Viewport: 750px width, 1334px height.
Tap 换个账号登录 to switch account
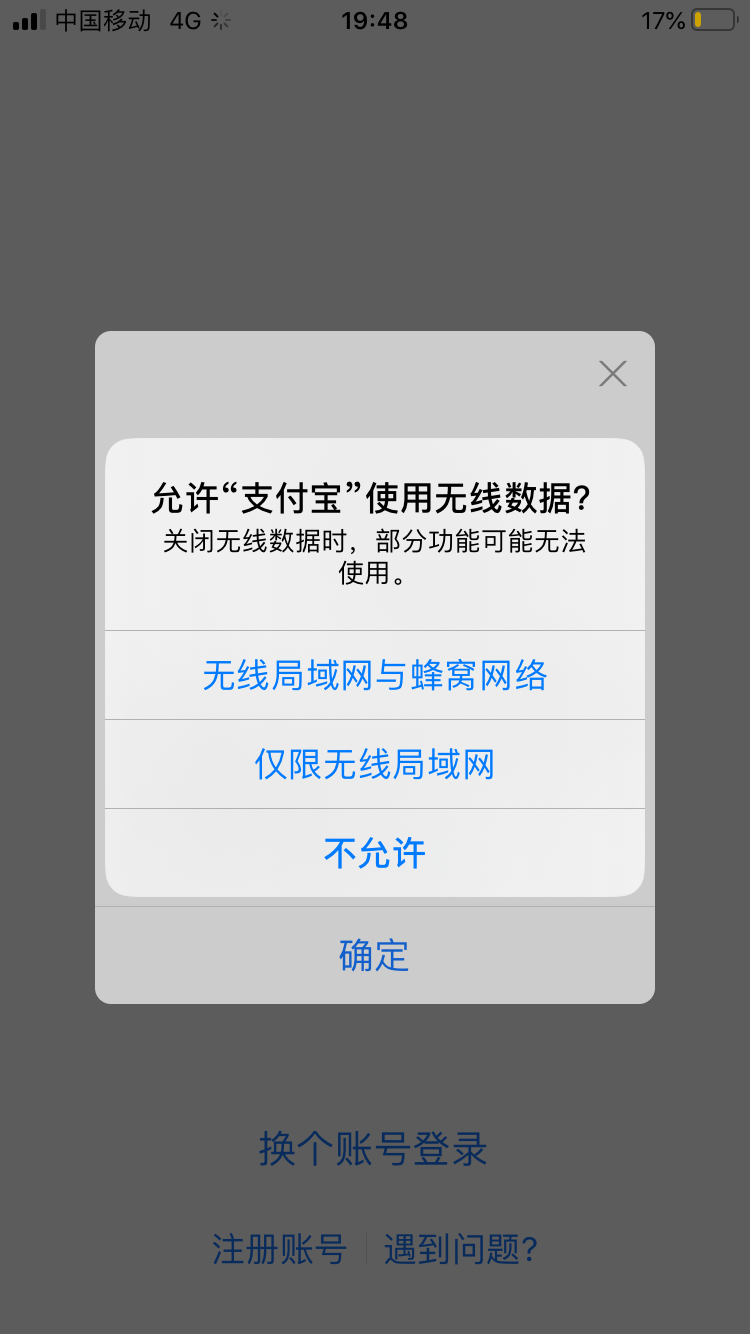[373, 1149]
